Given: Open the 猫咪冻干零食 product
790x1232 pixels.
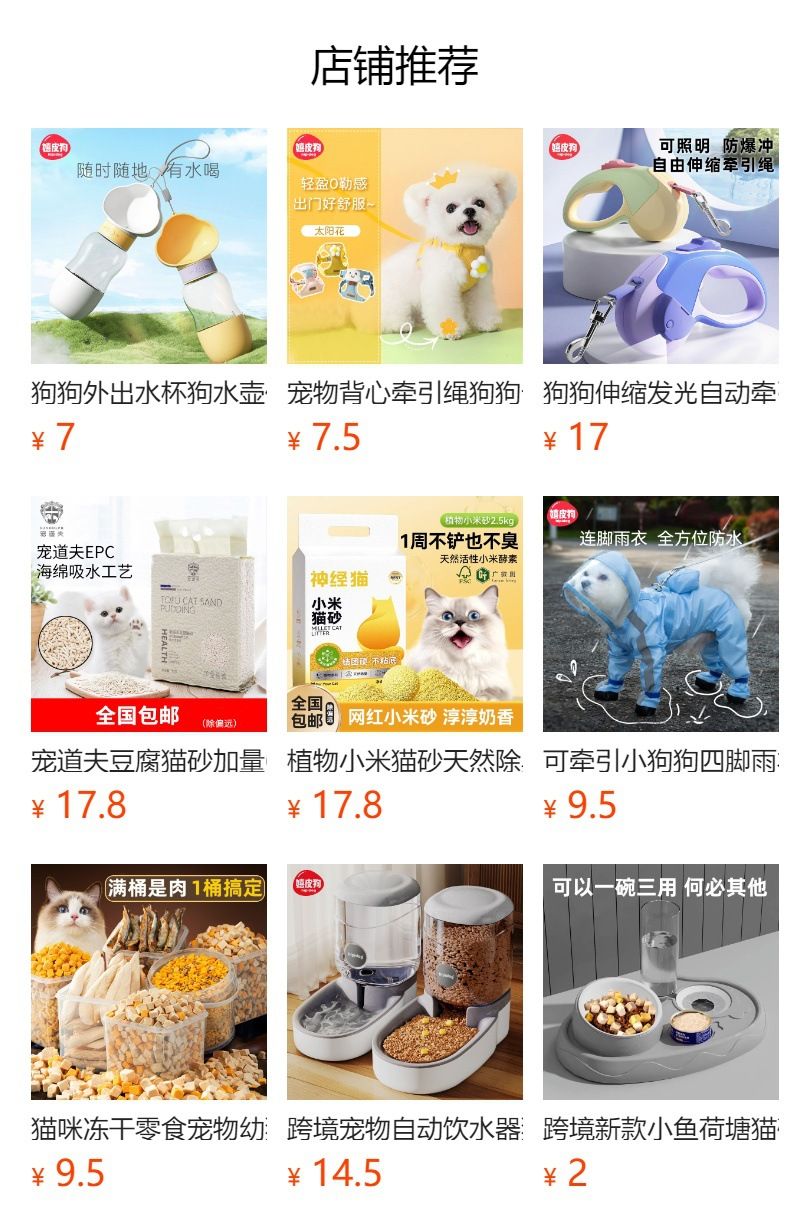Looking at the screenshot, I should coord(149,982).
